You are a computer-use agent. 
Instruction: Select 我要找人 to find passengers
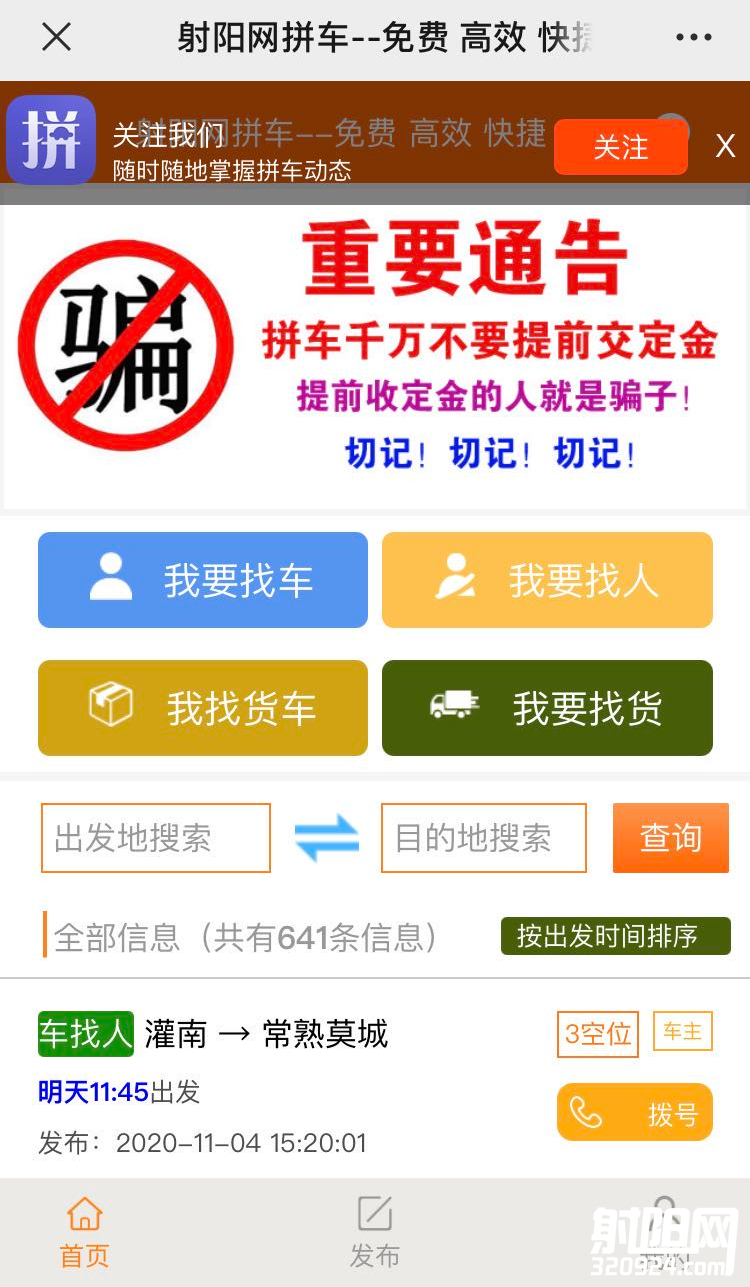547,580
